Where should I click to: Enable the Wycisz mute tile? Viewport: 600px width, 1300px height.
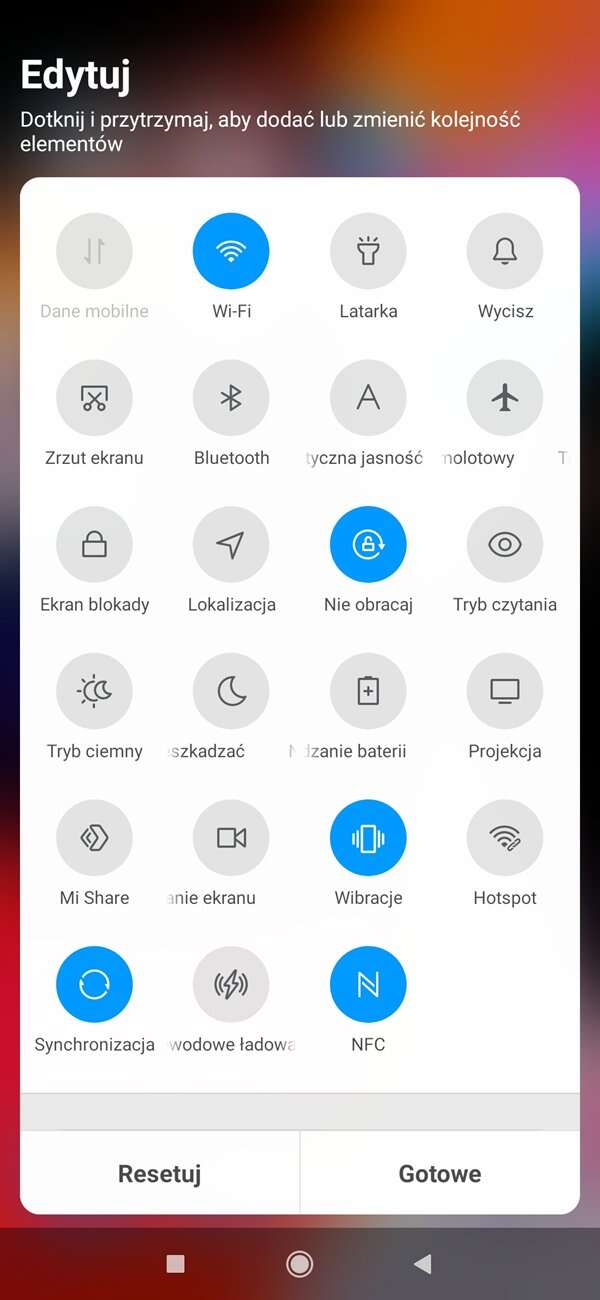[505, 251]
